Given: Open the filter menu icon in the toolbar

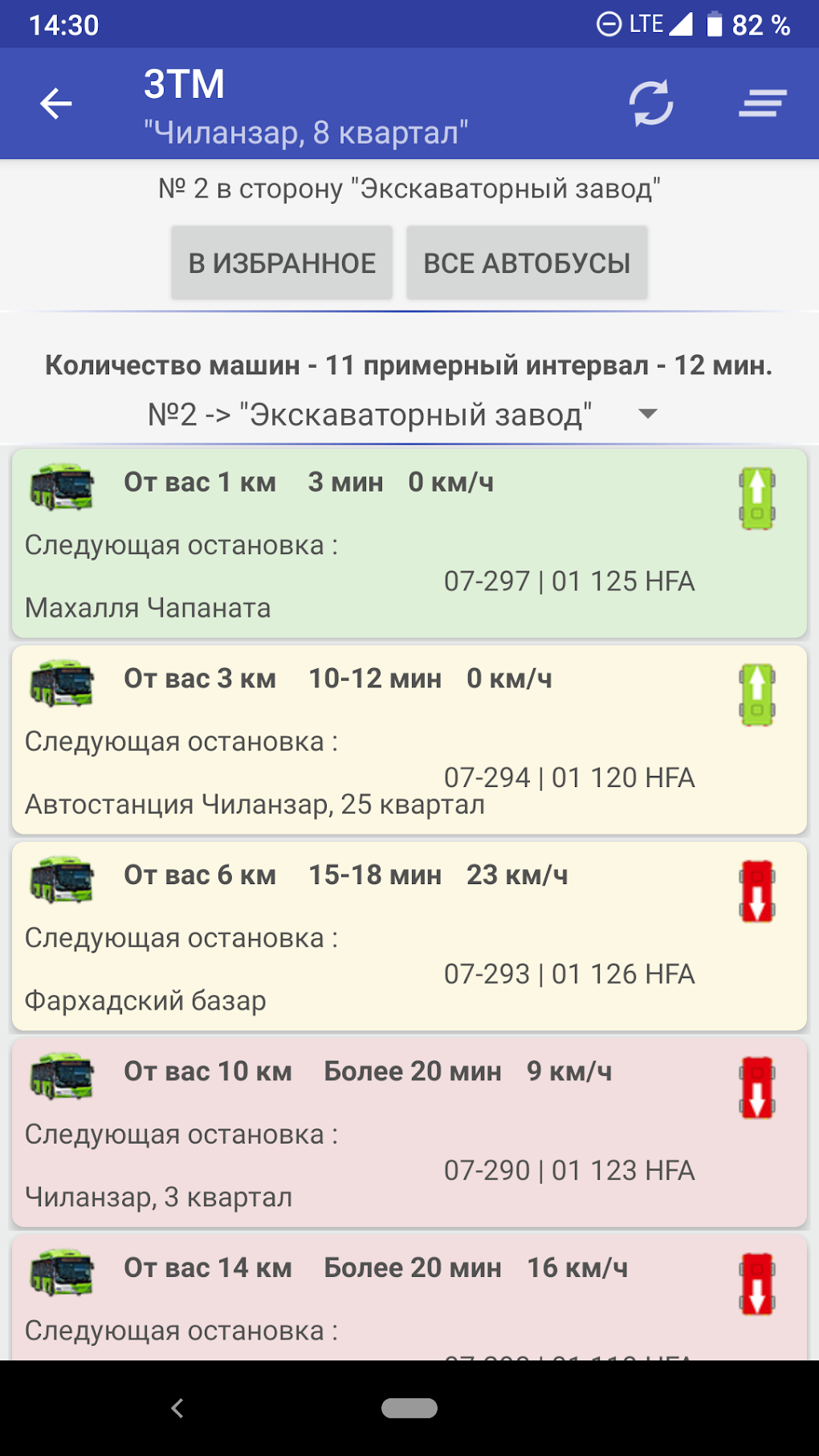Looking at the screenshot, I should [x=761, y=103].
